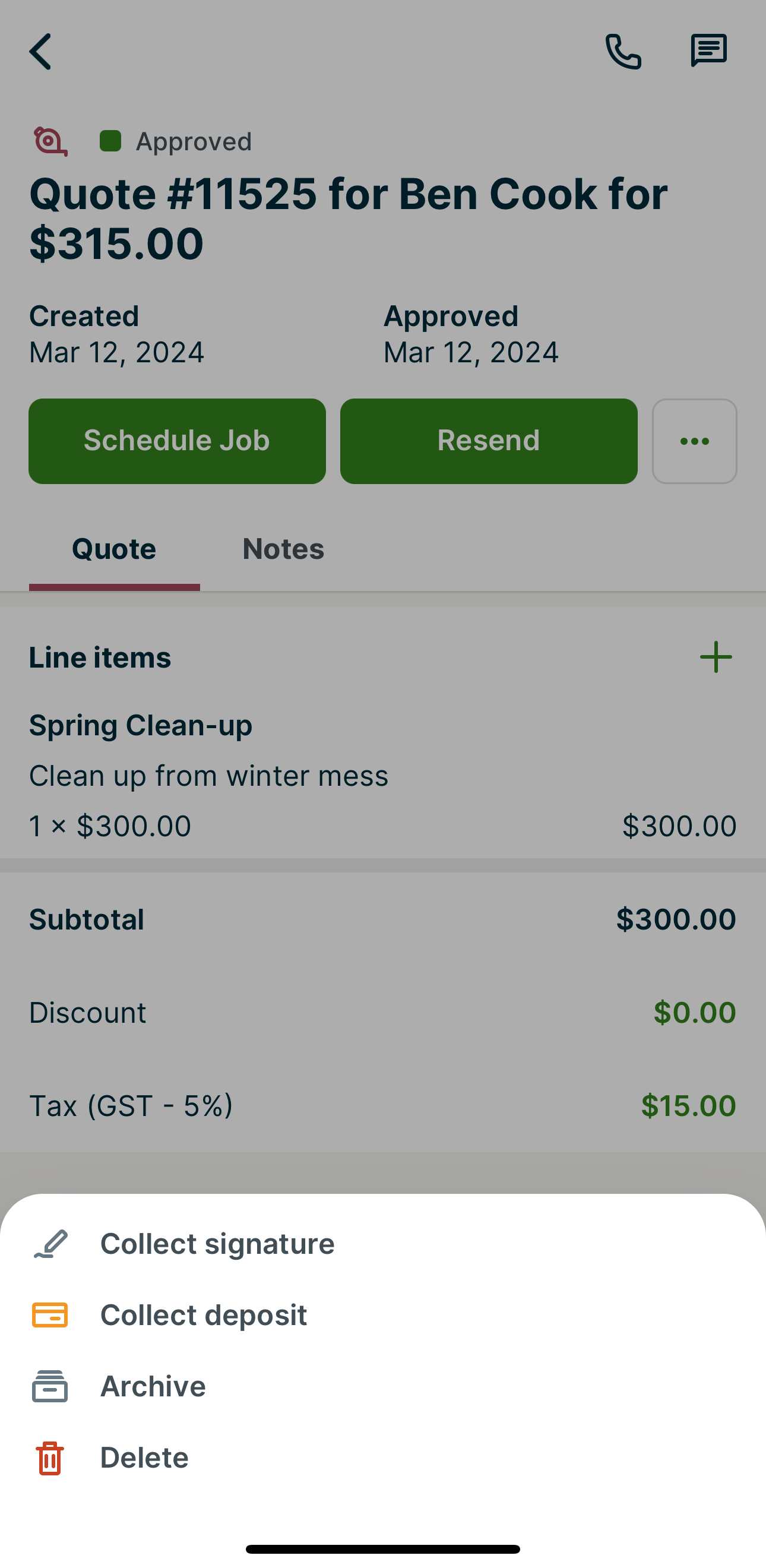
Task: Add a line item with plus icon
Action: point(716,657)
